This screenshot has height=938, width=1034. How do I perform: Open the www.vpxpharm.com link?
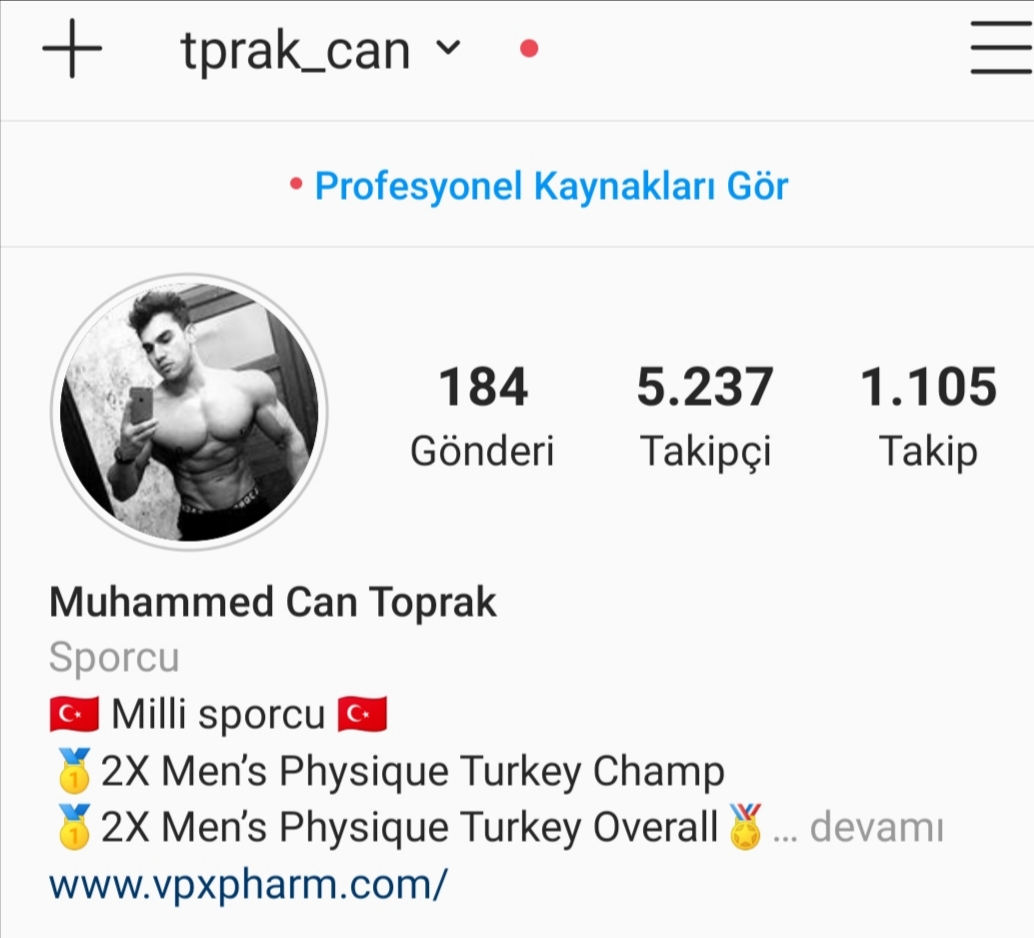pos(248,884)
